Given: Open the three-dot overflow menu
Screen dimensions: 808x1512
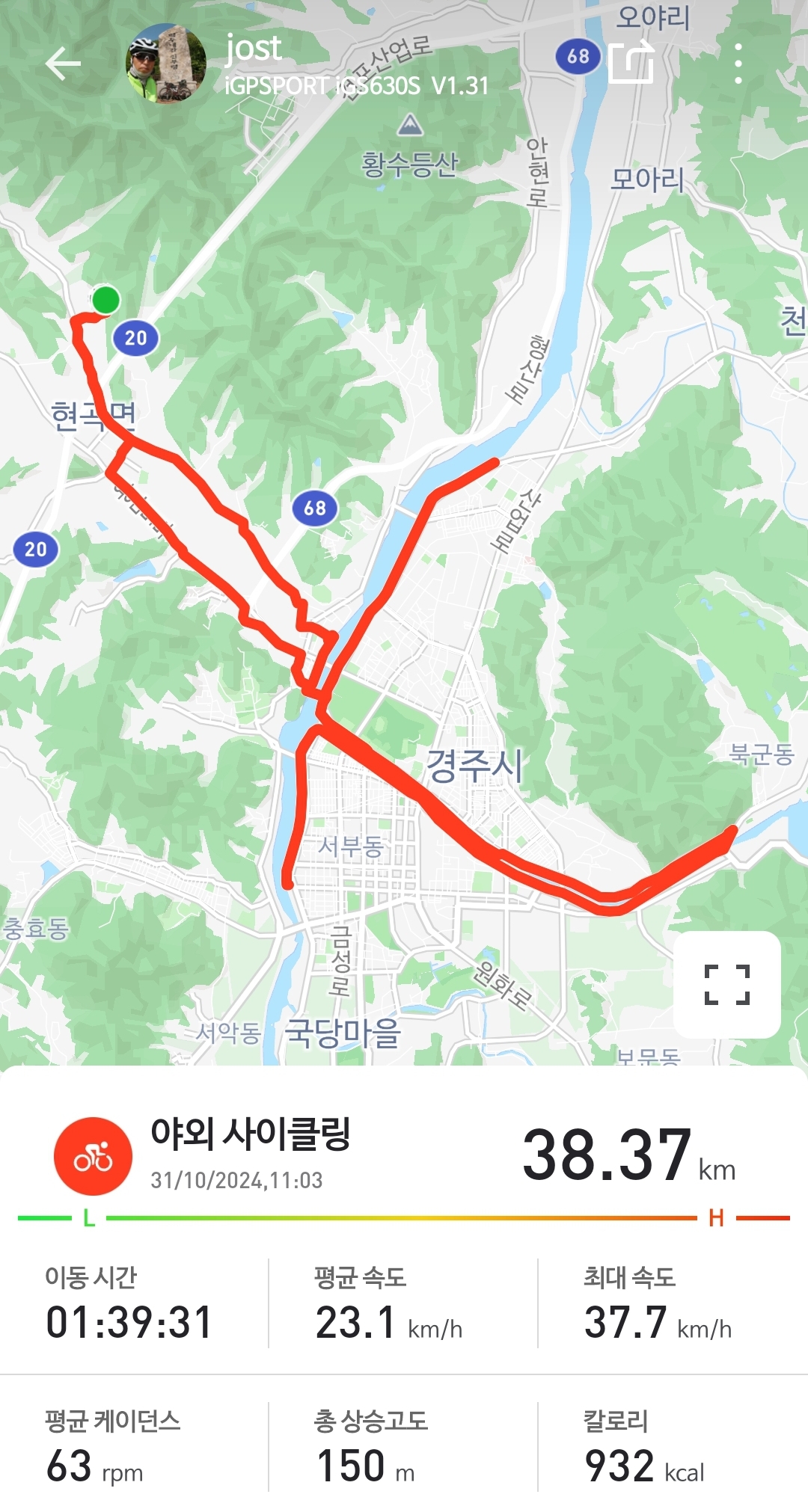Looking at the screenshot, I should pos(738,64).
